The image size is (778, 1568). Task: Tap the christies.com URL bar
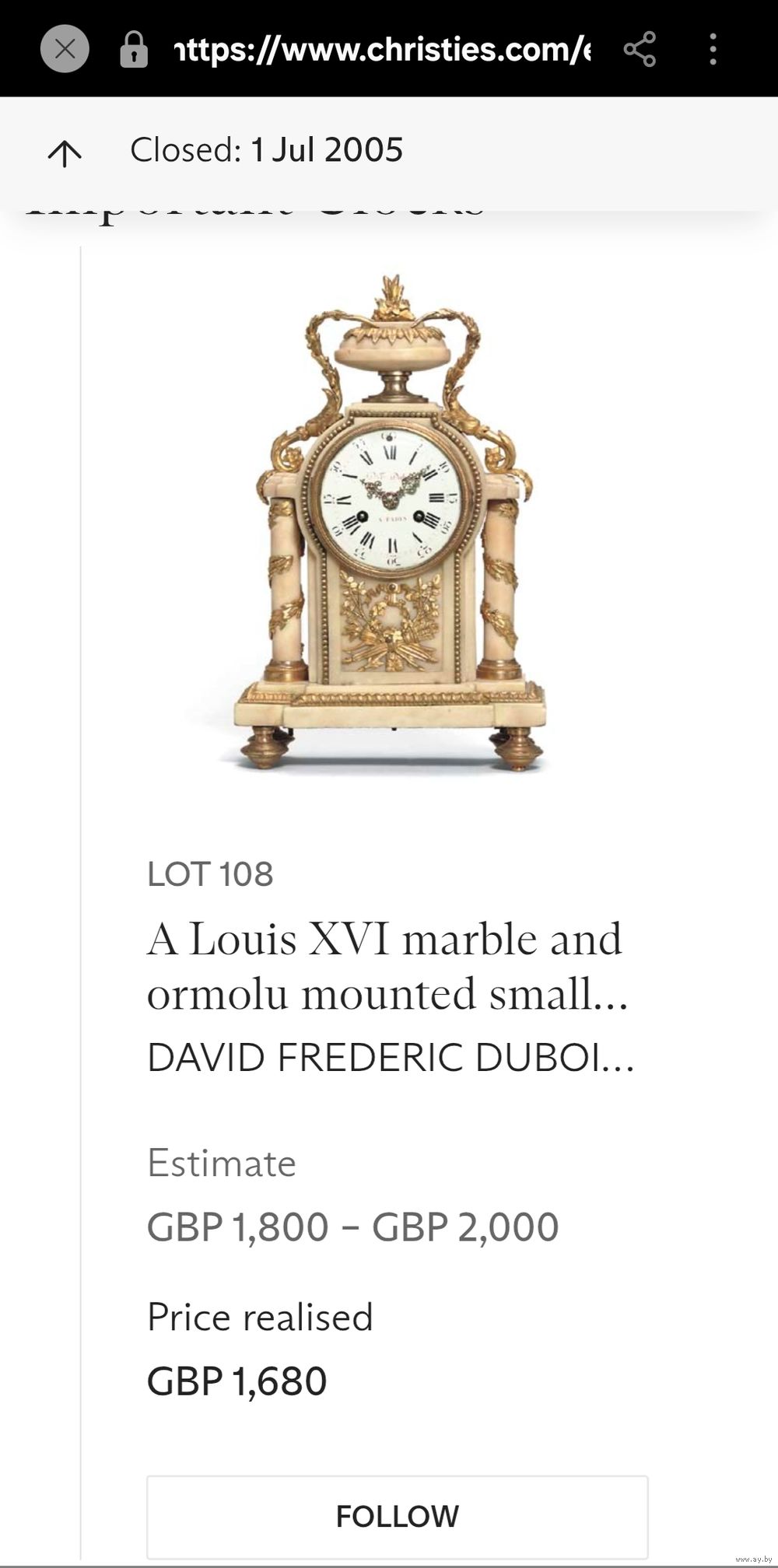381,50
